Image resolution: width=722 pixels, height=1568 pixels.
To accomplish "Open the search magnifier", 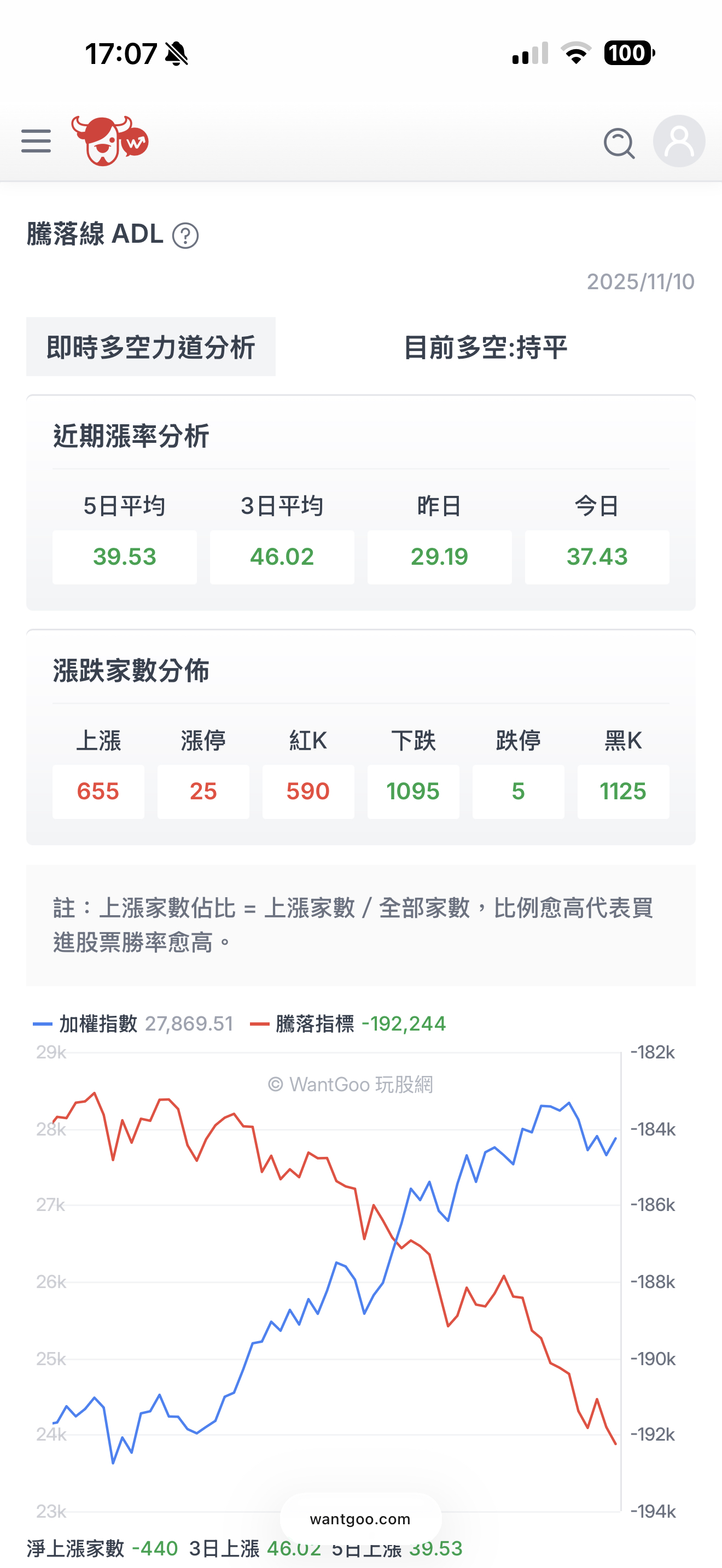I will tap(619, 144).
